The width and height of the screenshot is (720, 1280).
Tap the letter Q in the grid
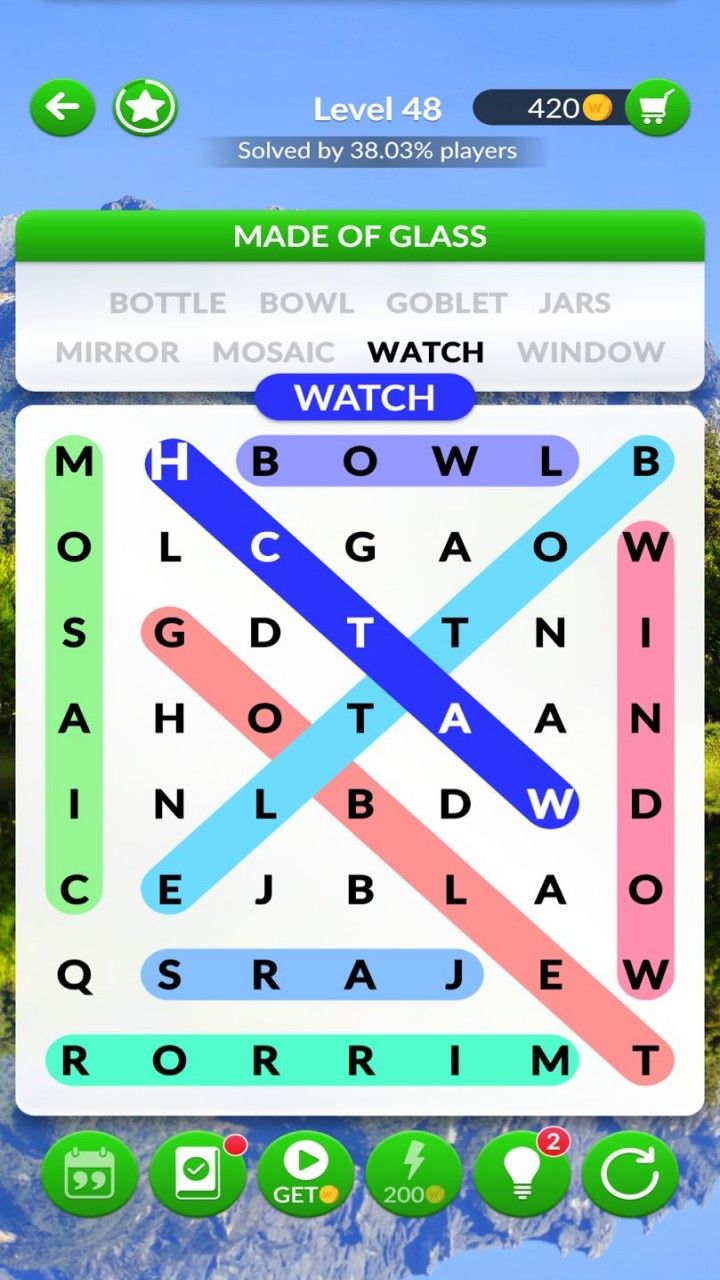tap(74, 975)
